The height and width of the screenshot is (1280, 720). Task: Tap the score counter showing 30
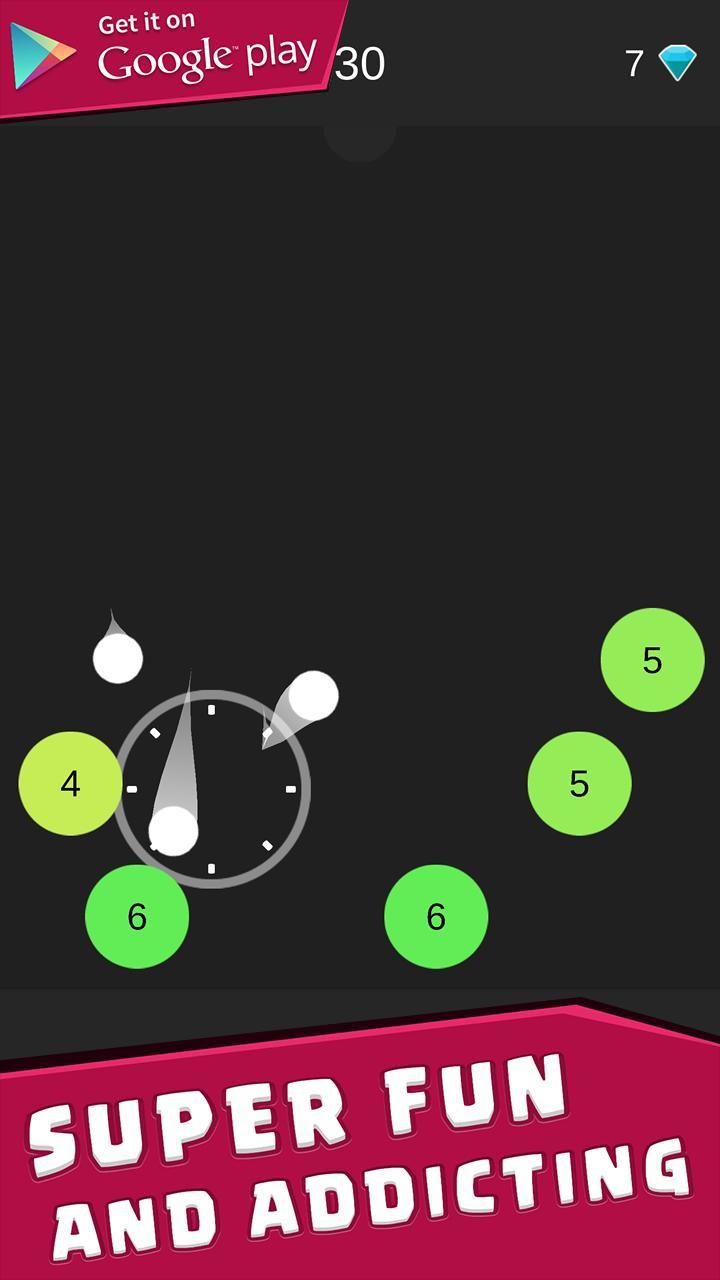[x=362, y=62]
